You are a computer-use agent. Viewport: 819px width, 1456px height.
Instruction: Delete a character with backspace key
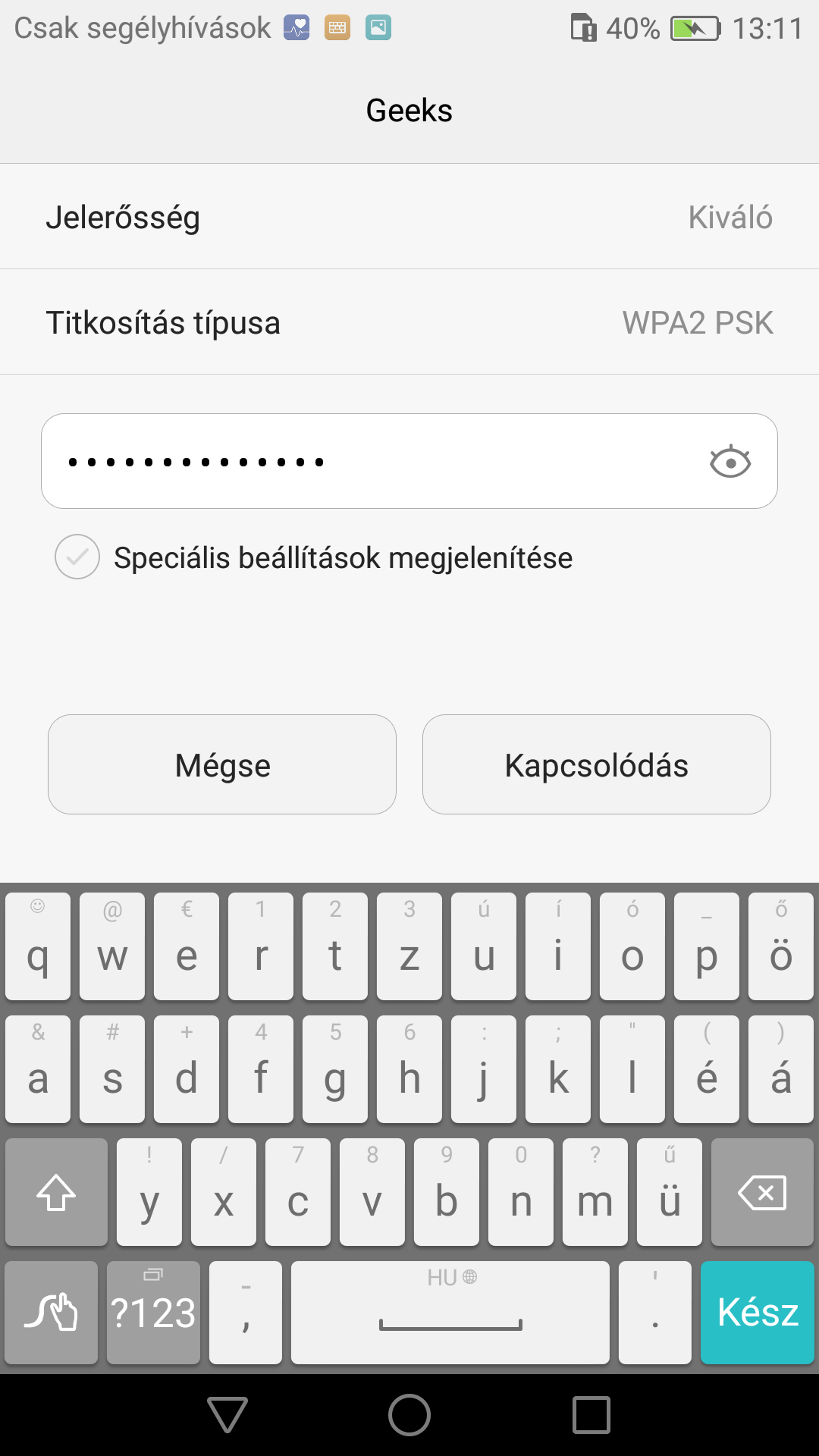(761, 1192)
